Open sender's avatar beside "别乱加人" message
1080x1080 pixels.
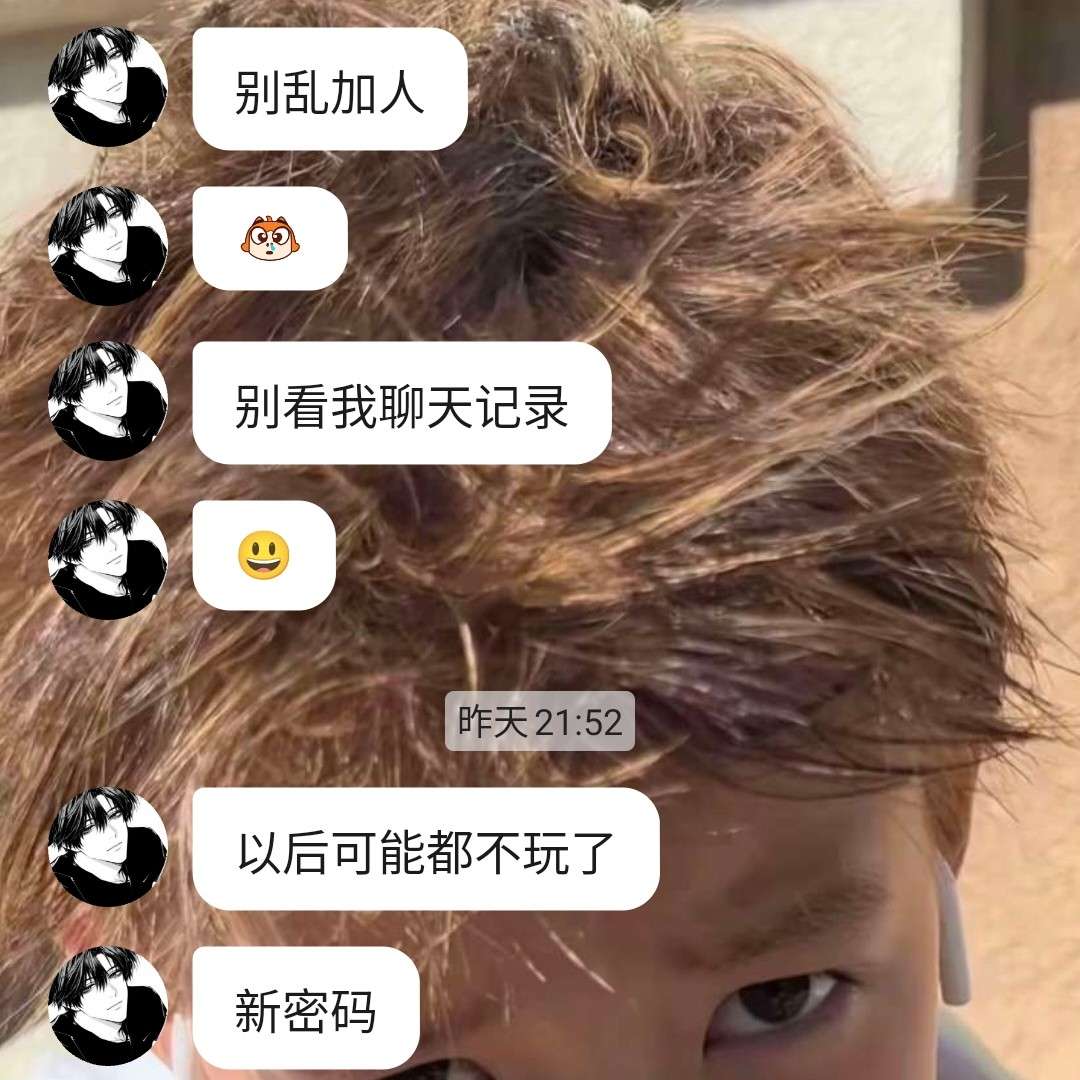tap(108, 87)
